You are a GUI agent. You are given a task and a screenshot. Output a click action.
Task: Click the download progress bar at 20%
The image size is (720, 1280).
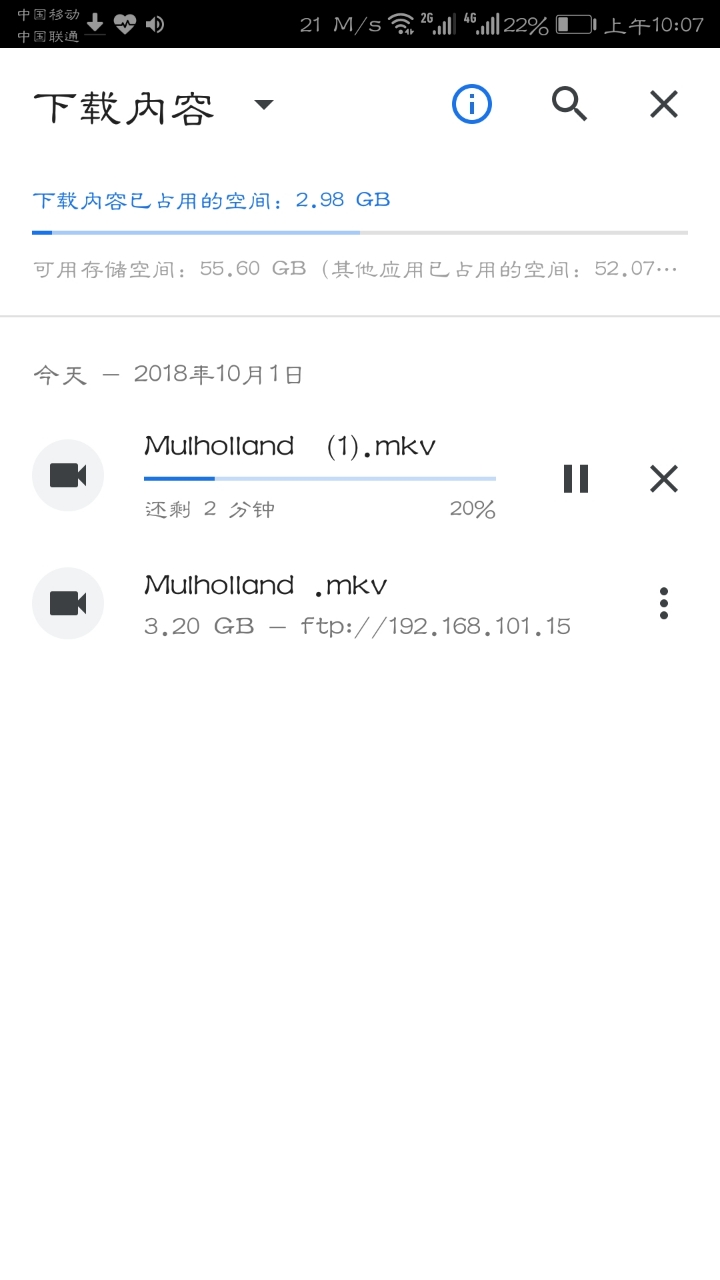pos(318,478)
